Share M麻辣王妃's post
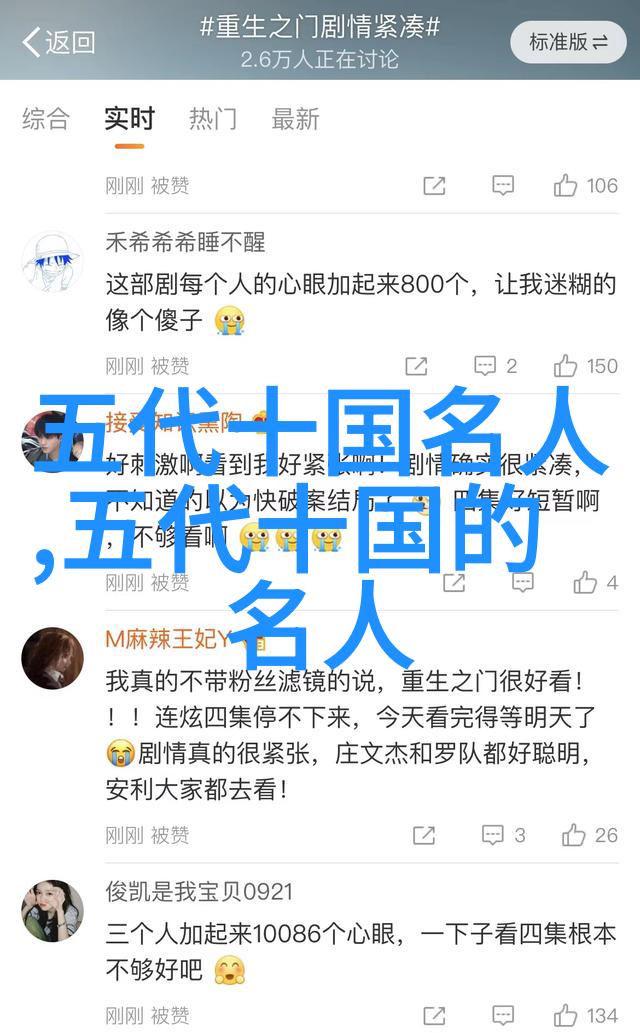The image size is (640, 1033). pyautogui.click(x=424, y=835)
